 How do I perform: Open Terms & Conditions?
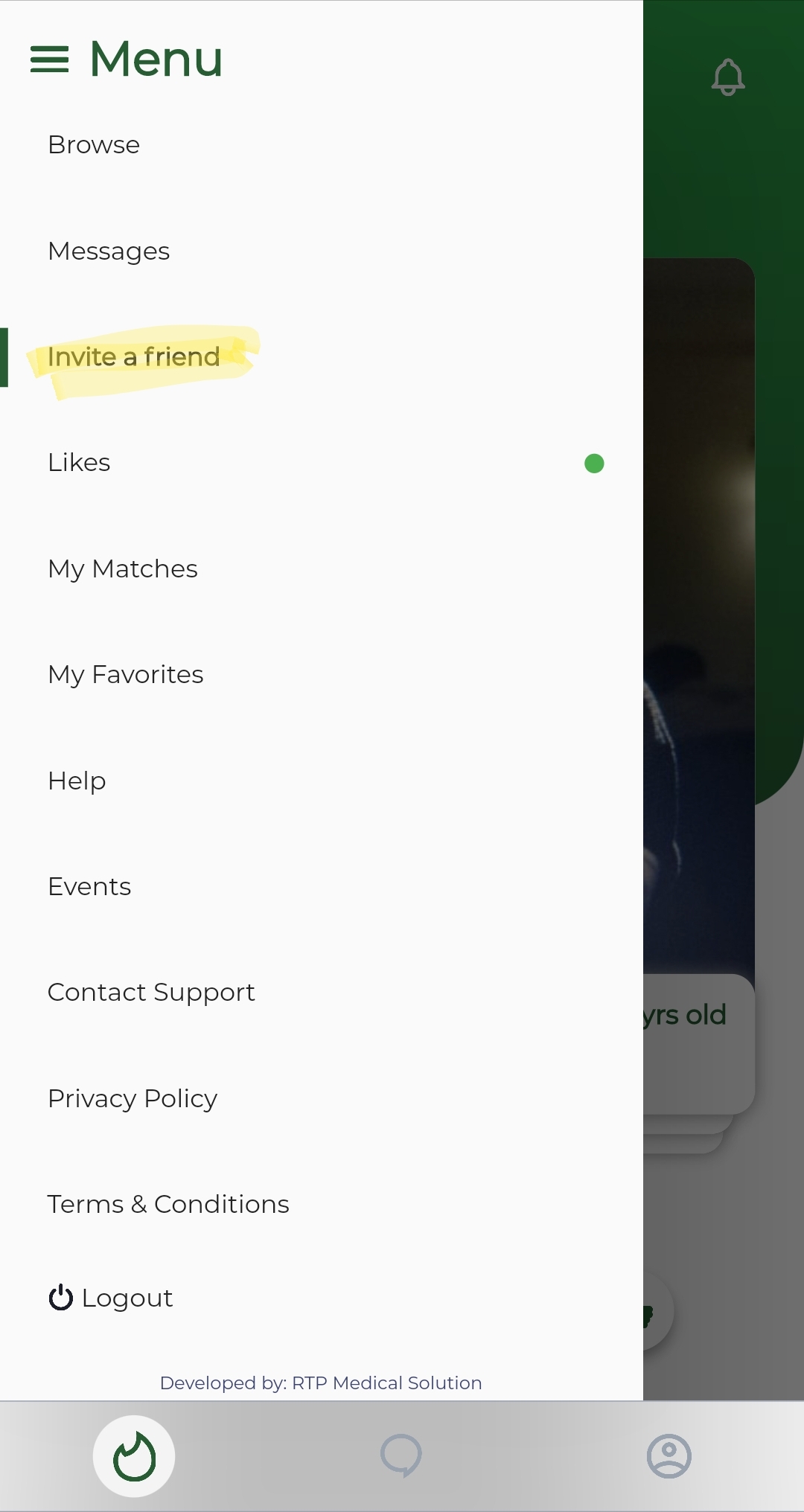pos(168,1205)
